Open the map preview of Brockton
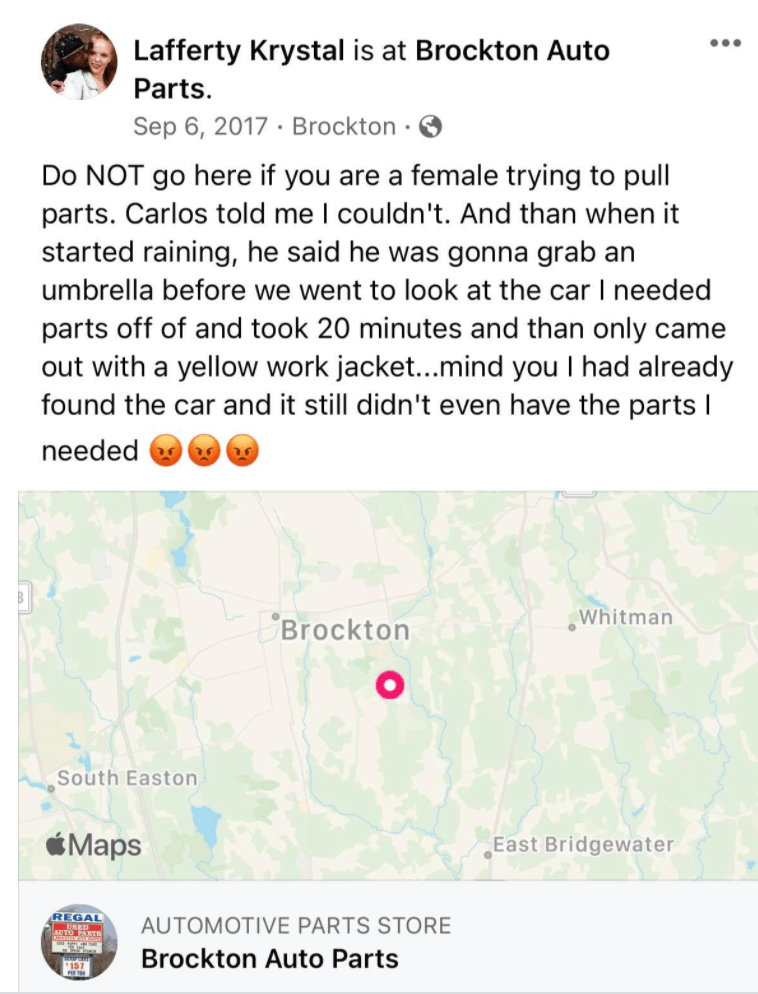The height and width of the screenshot is (994, 758). tap(388, 685)
